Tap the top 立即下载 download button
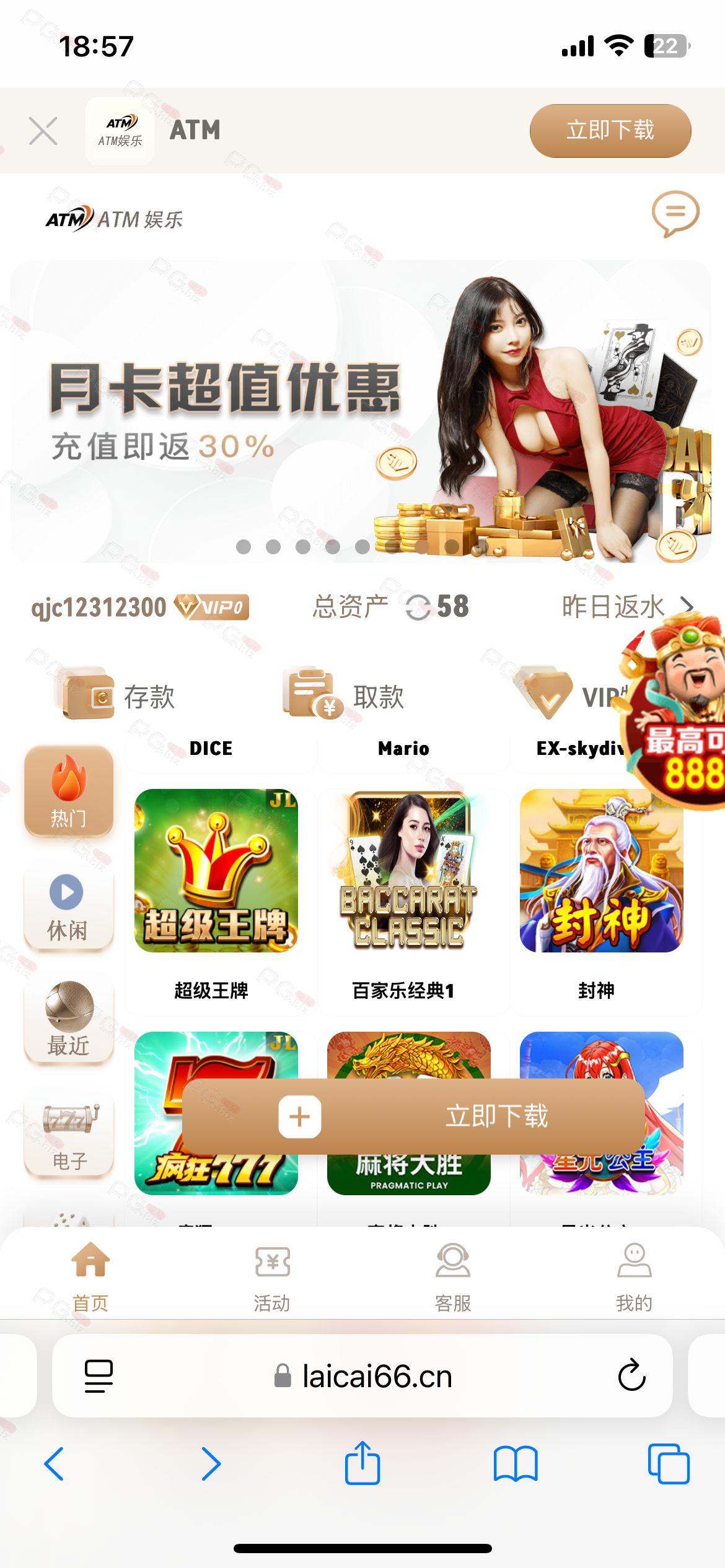 (x=610, y=131)
